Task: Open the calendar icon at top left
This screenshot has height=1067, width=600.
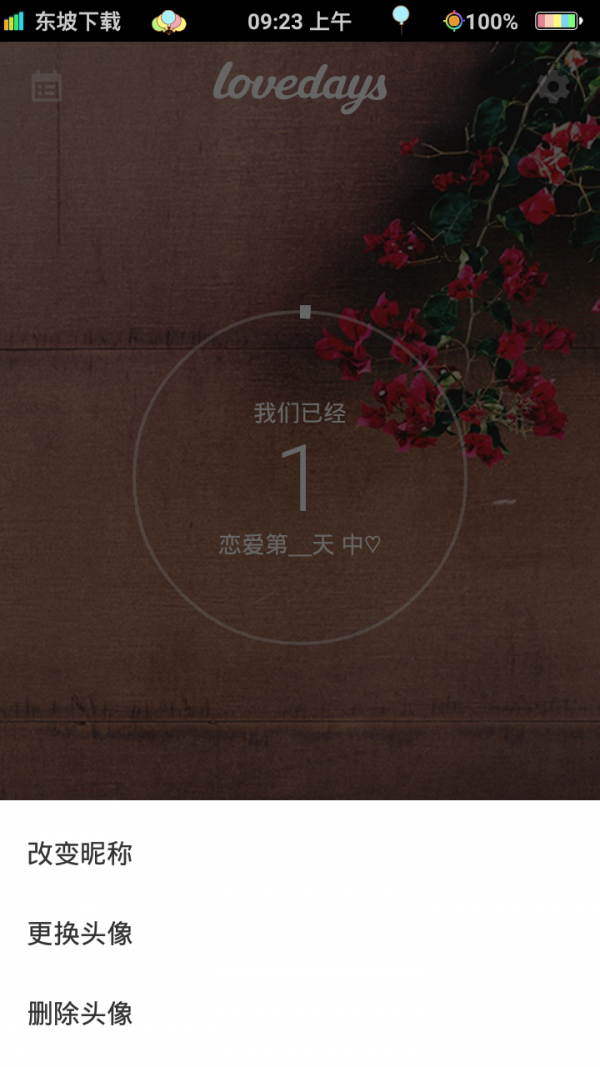Action: pyautogui.click(x=46, y=86)
